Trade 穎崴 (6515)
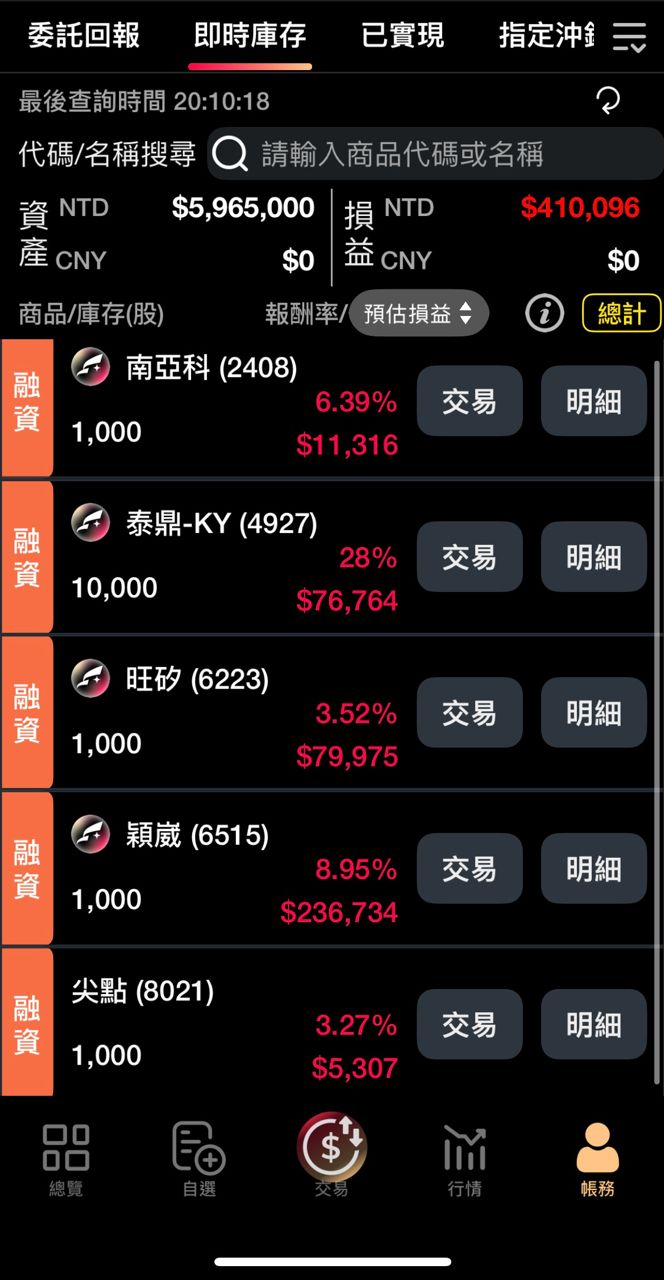664x1280 pixels. click(x=469, y=869)
